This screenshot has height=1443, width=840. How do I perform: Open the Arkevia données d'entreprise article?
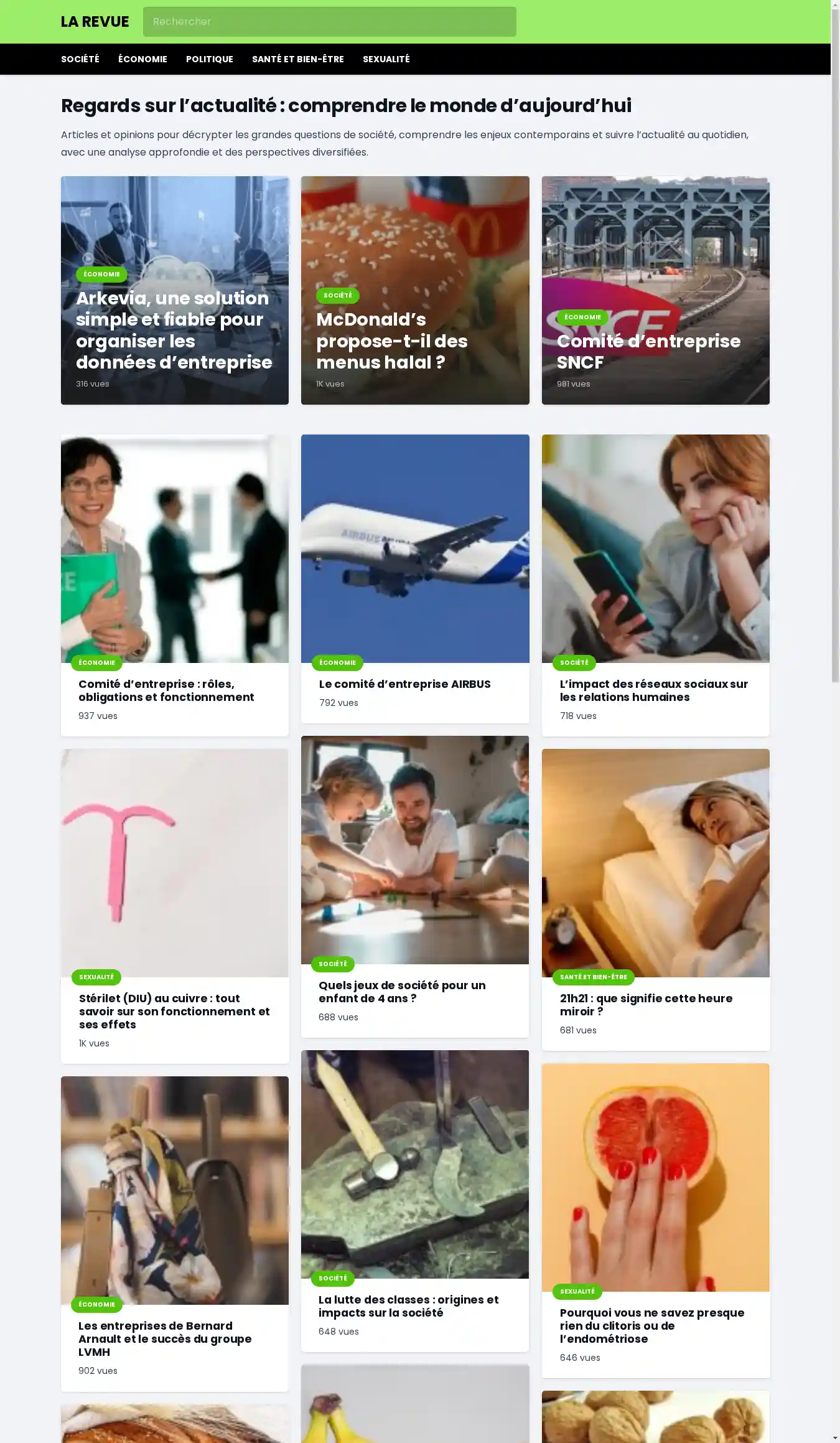point(174,331)
